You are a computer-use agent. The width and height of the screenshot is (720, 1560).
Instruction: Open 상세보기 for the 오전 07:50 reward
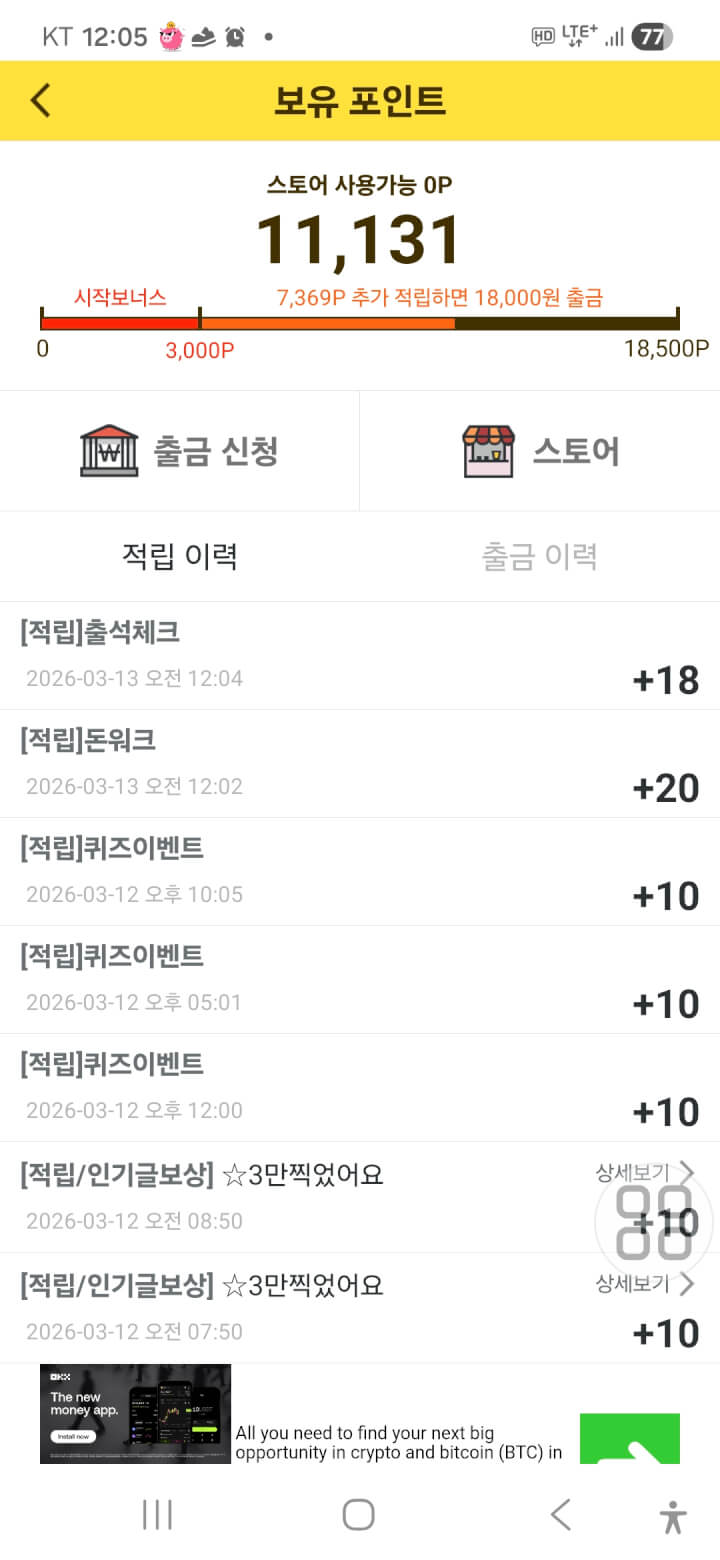point(644,1284)
